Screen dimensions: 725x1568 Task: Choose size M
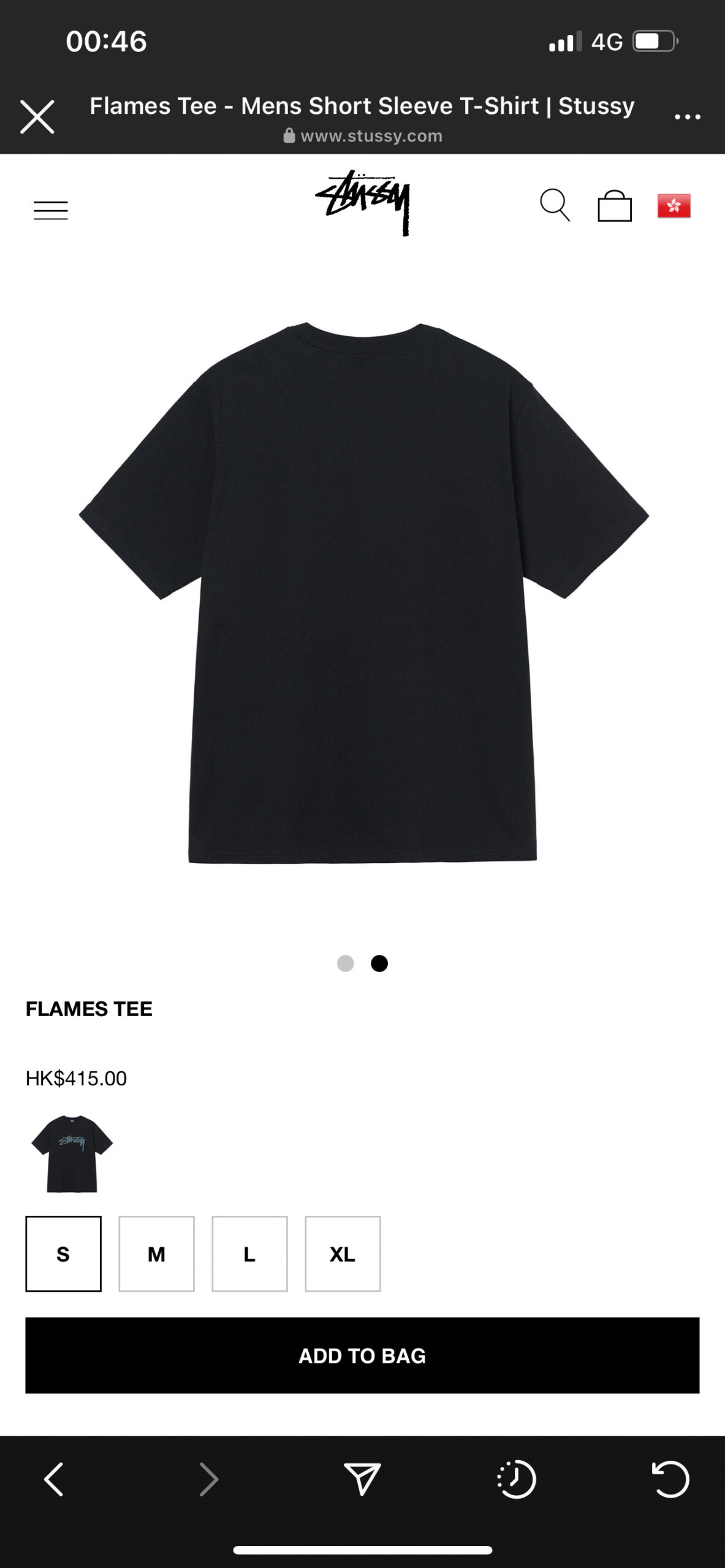pos(156,1254)
